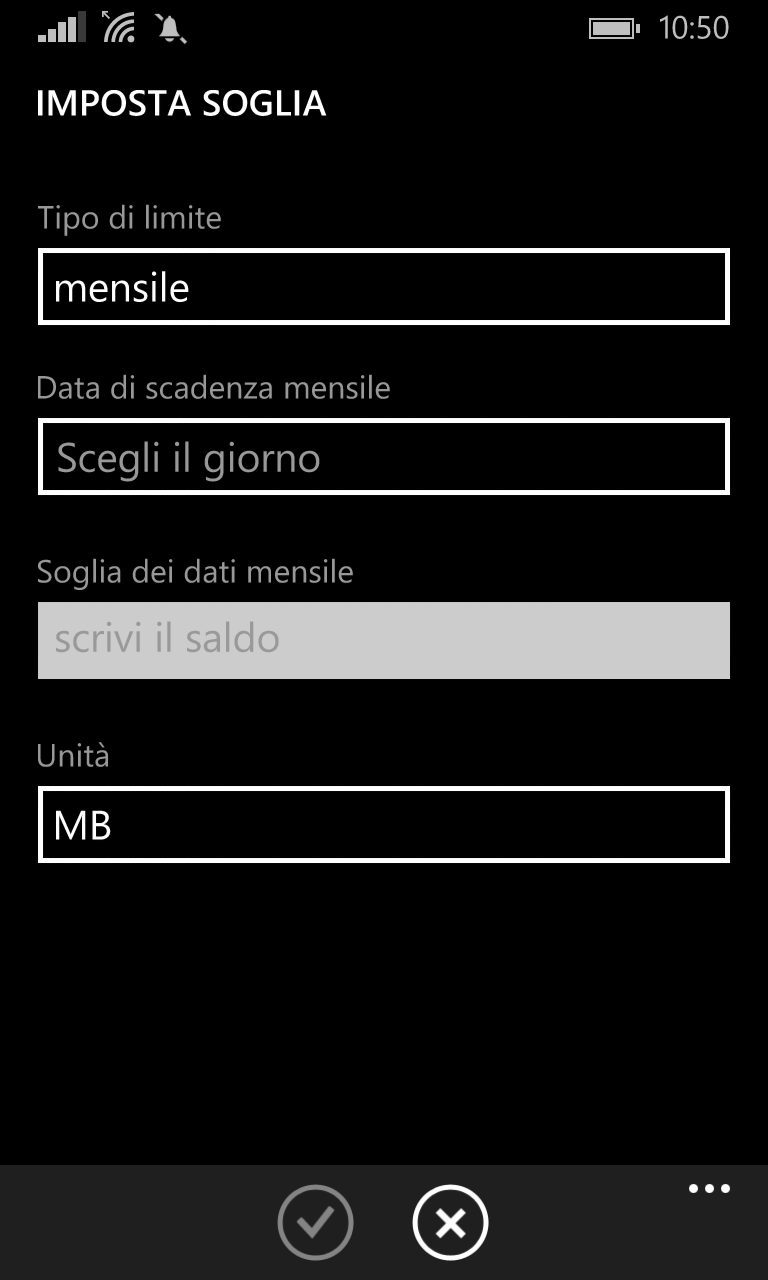Cancel with the X button
The width and height of the screenshot is (768, 1280).
450,1222
